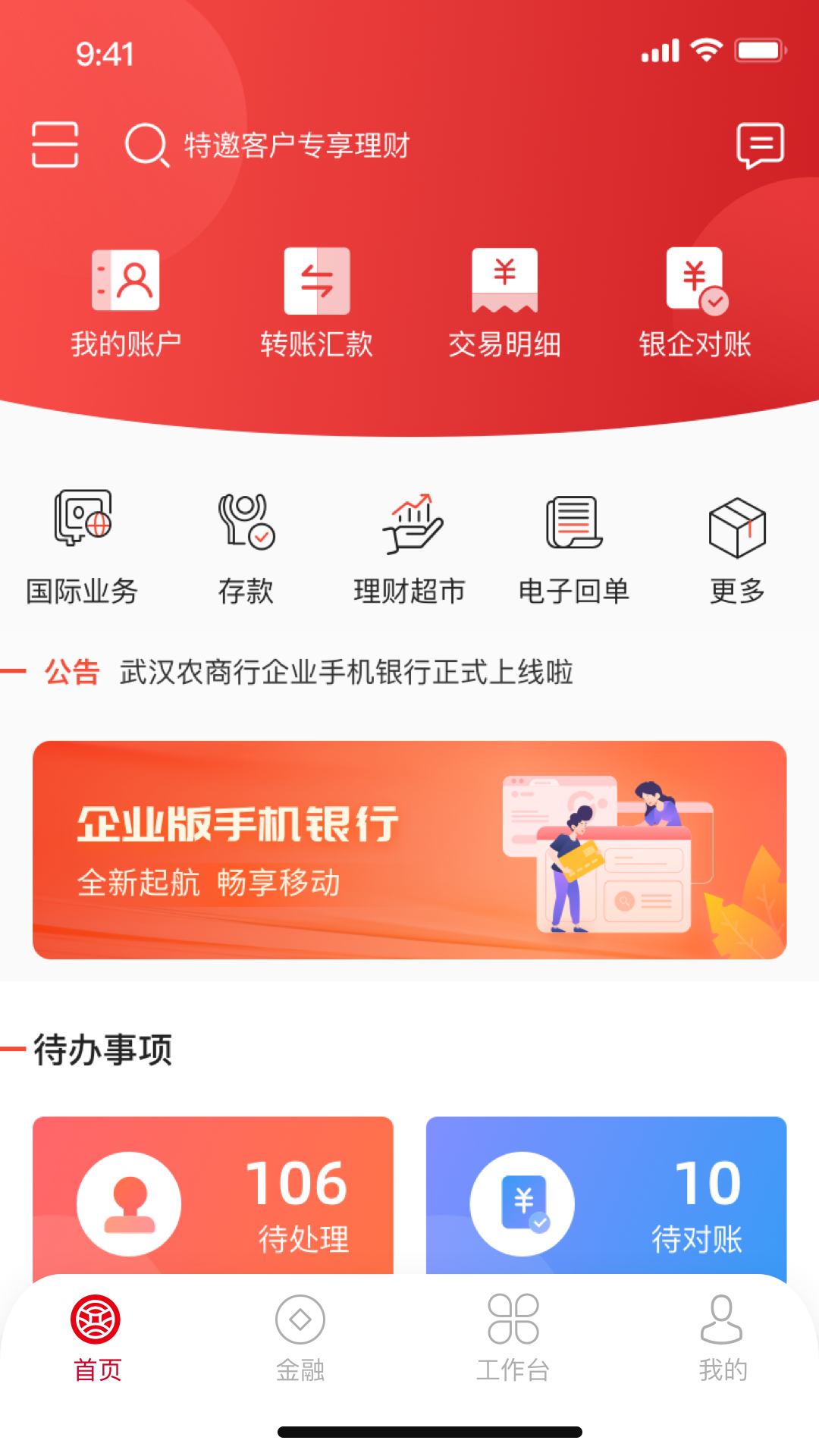Open the 10 待对账 card
The height and width of the screenshot is (1456, 819).
[x=606, y=1197]
